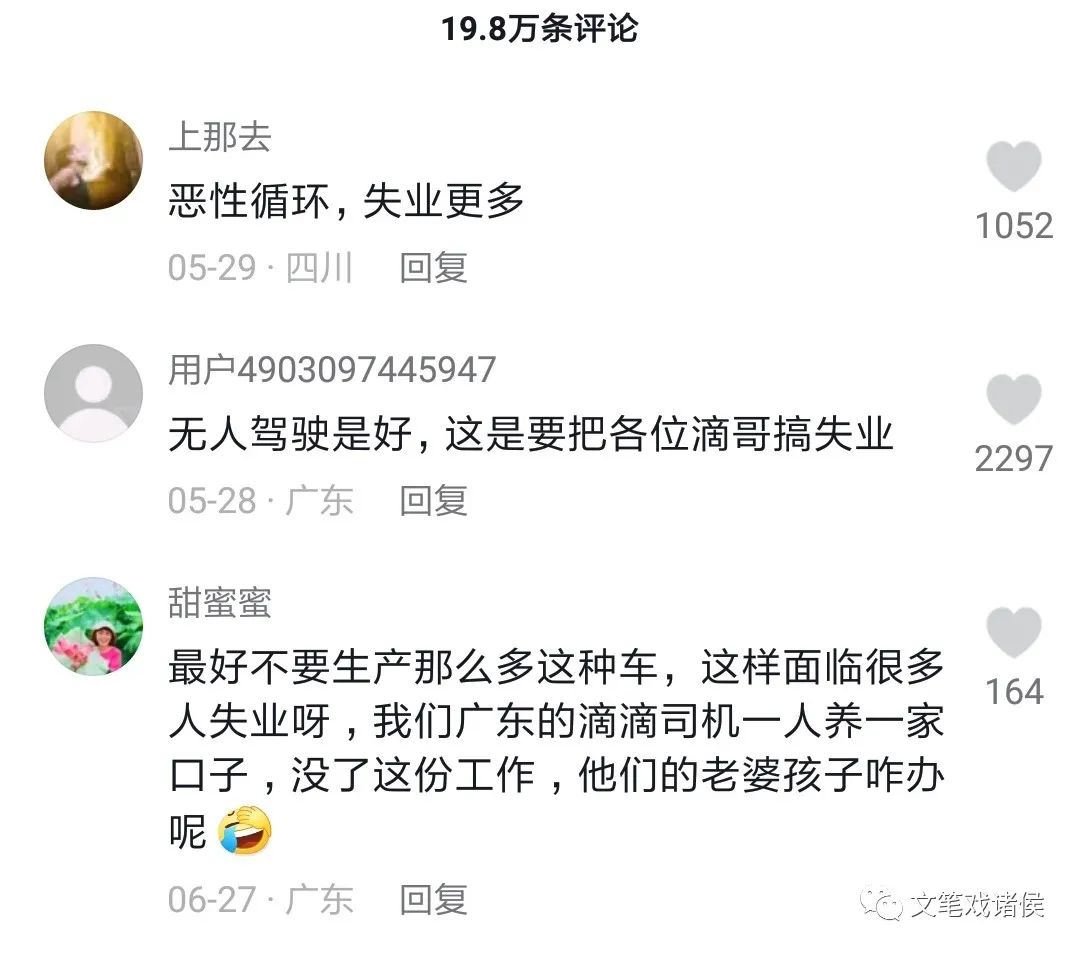Open 上那去's profile avatar
This screenshot has height=953, width=1080.
(x=94, y=160)
